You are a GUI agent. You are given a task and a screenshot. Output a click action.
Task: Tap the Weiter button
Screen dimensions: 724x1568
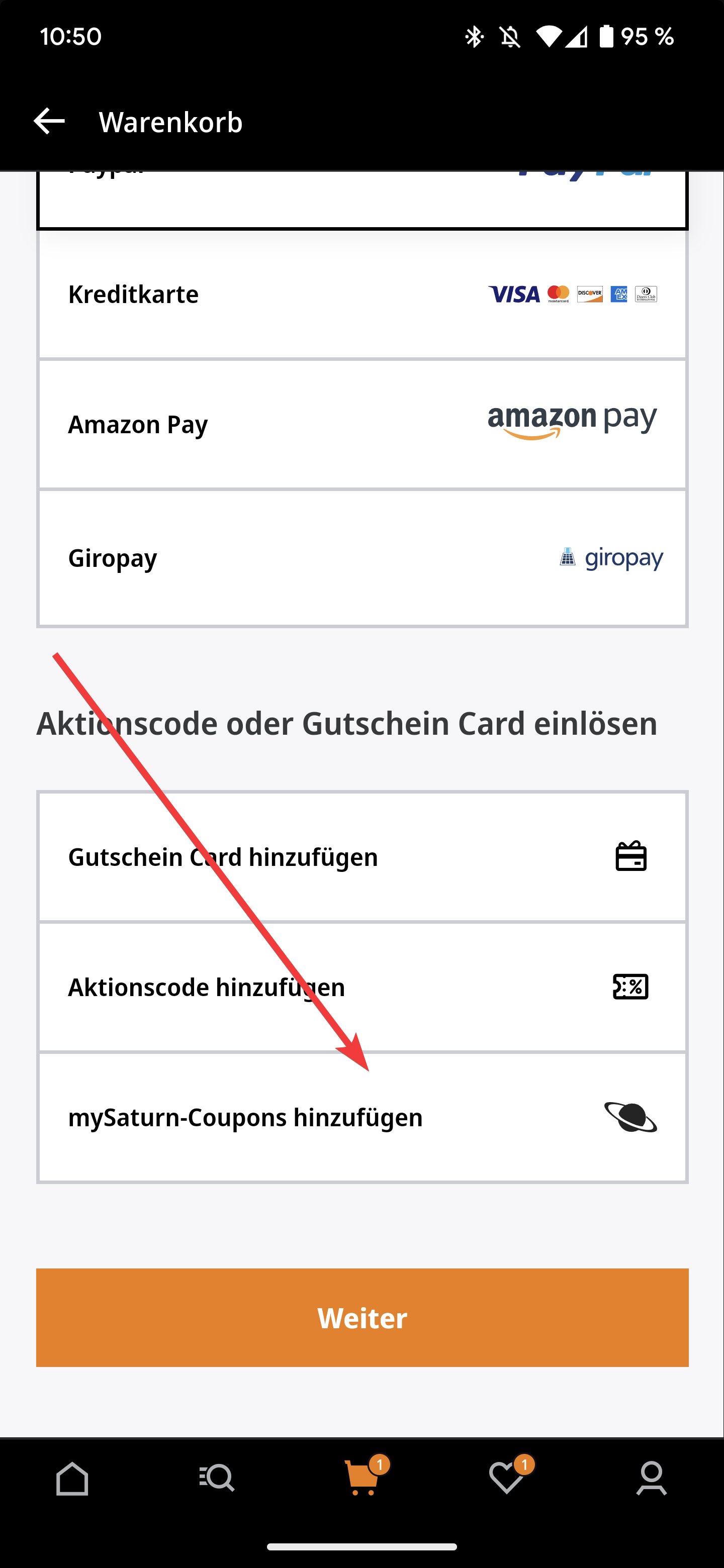(x=363, y=1318)
